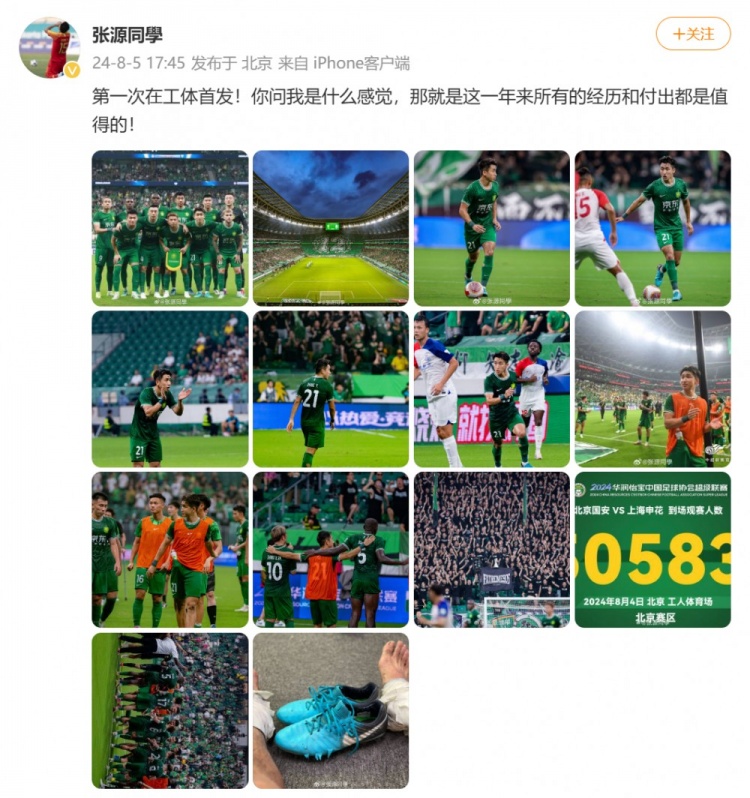This screenshot has width=750, height=798.
Task: Open the username 张源同學
Action: coord(127,36)
